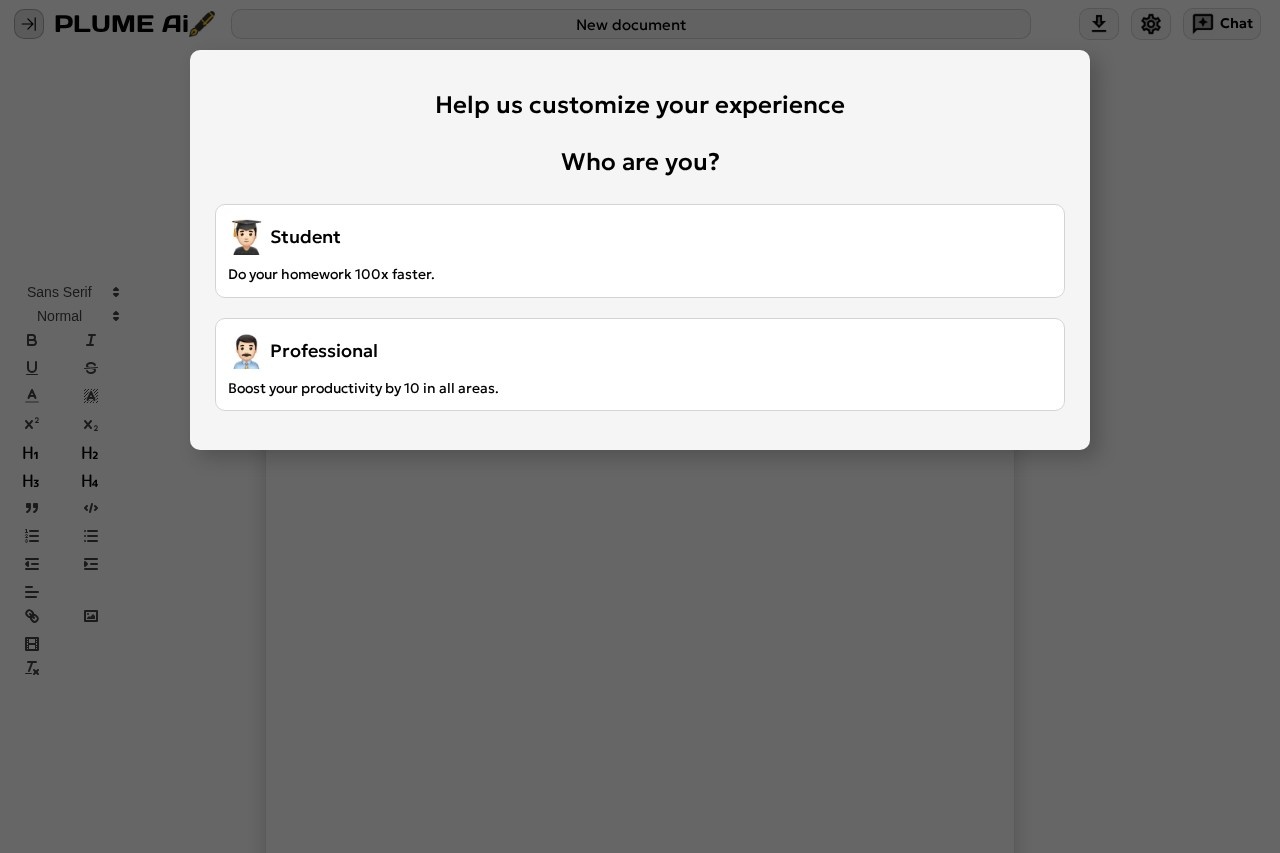Apply strikethrough formatting
Viewport: 1280px width, 853px height.
click(91, 368)
